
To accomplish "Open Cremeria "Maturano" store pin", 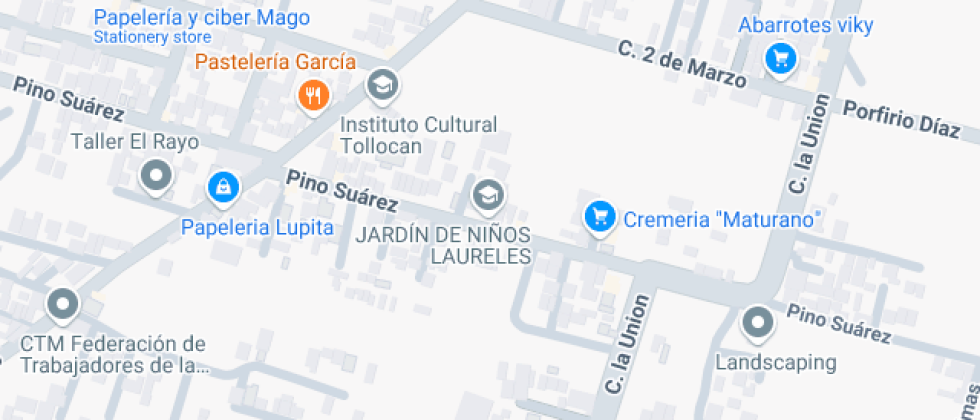I will pos(600,216).
